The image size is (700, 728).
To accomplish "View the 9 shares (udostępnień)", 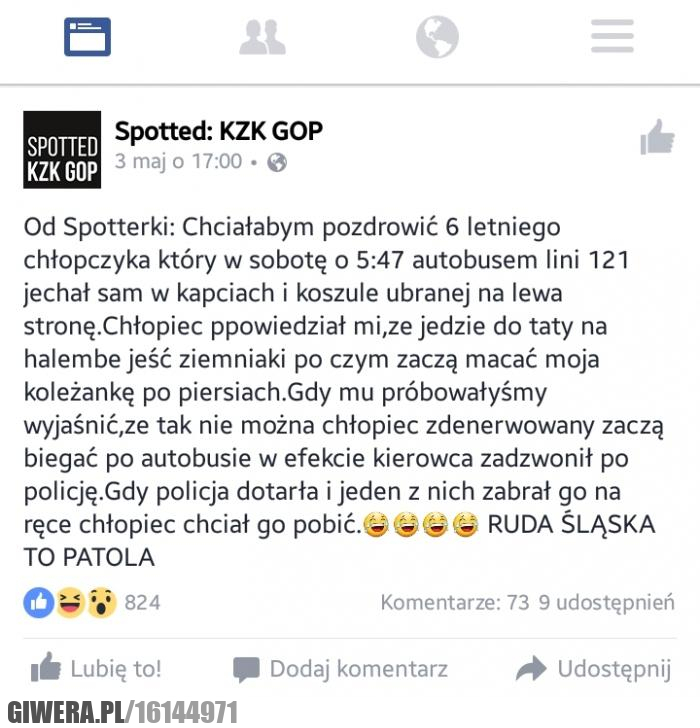I will click(606, 602).
